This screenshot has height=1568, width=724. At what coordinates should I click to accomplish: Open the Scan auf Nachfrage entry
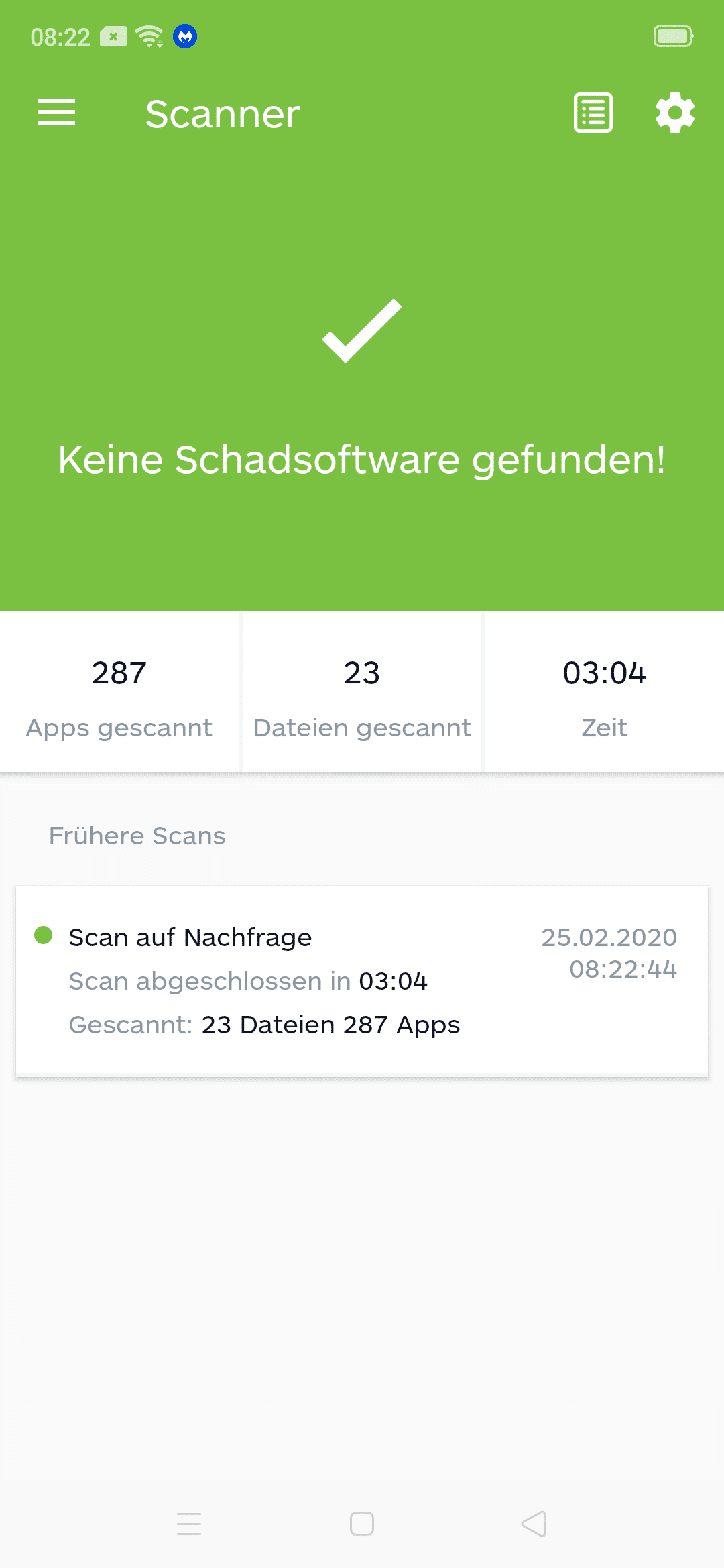point(362,981)
